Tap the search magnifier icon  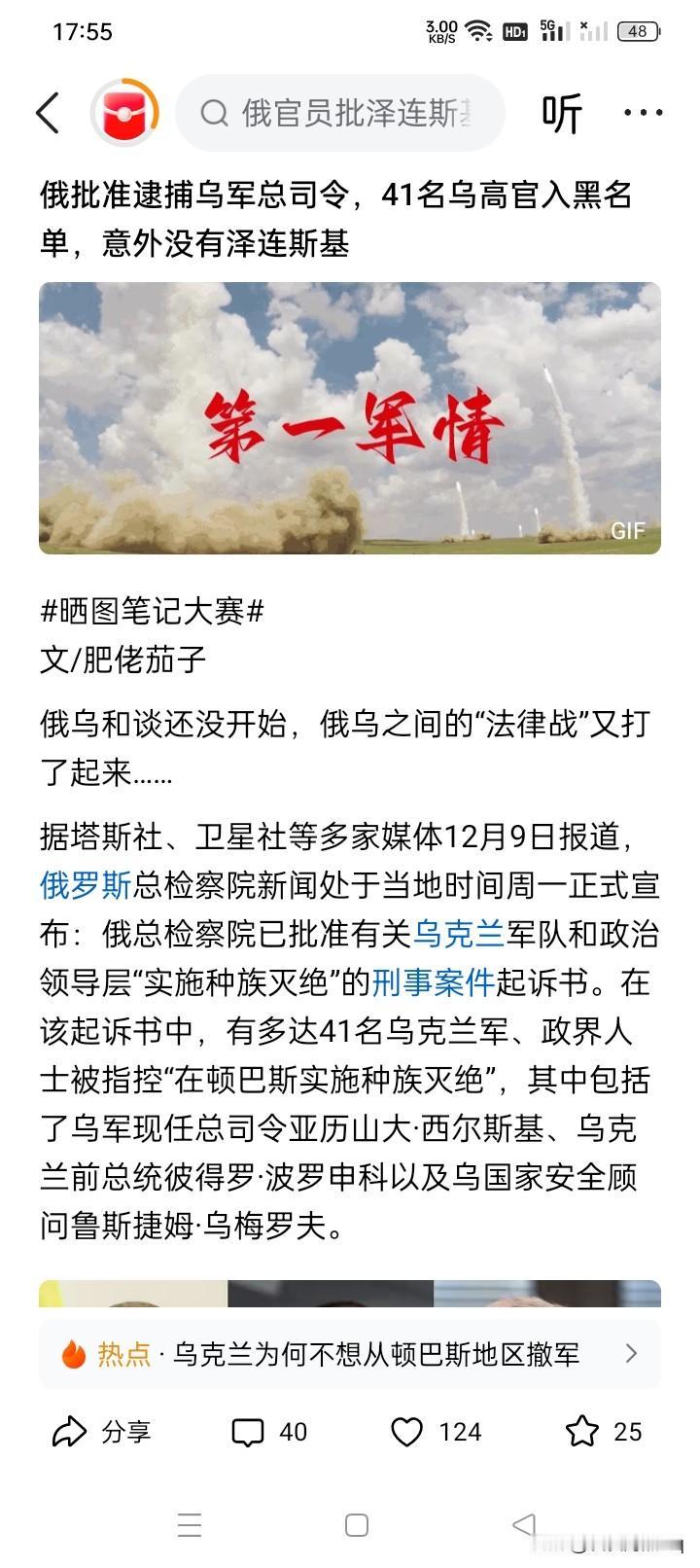(213, 112)
